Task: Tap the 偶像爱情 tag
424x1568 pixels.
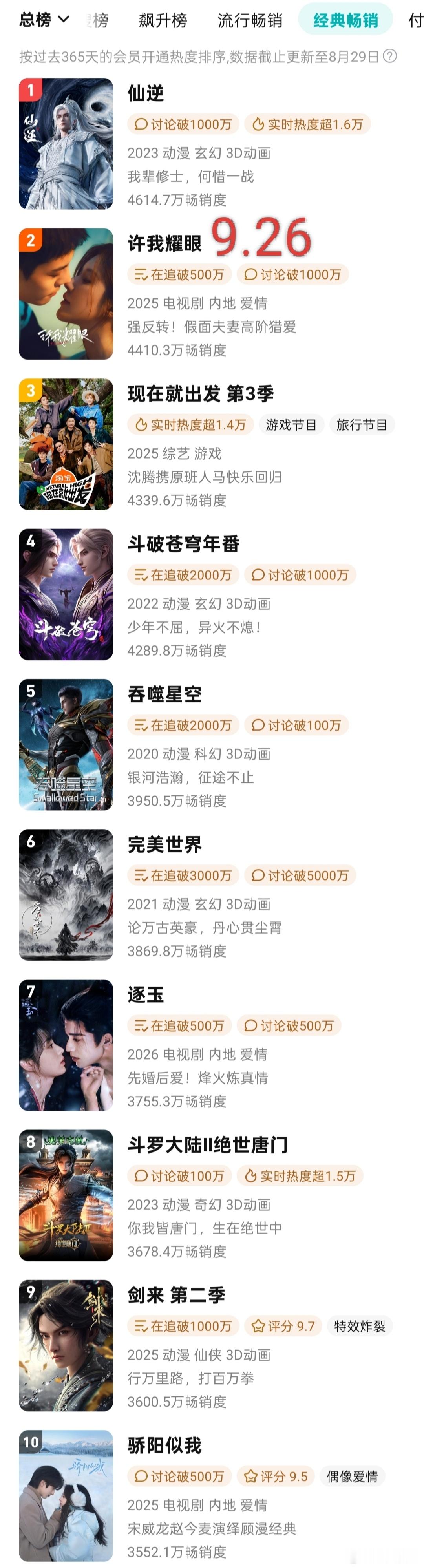Action: (x=352, y=1477)
